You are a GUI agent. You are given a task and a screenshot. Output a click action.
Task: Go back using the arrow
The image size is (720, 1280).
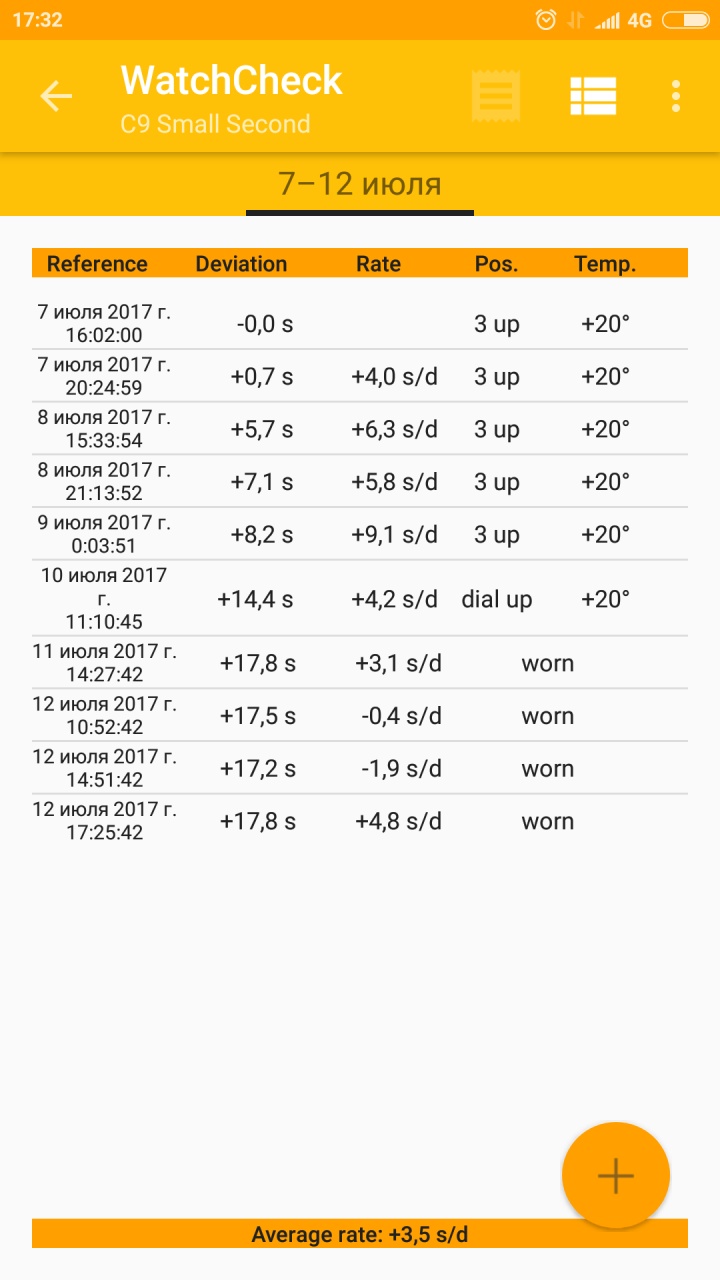56,96
